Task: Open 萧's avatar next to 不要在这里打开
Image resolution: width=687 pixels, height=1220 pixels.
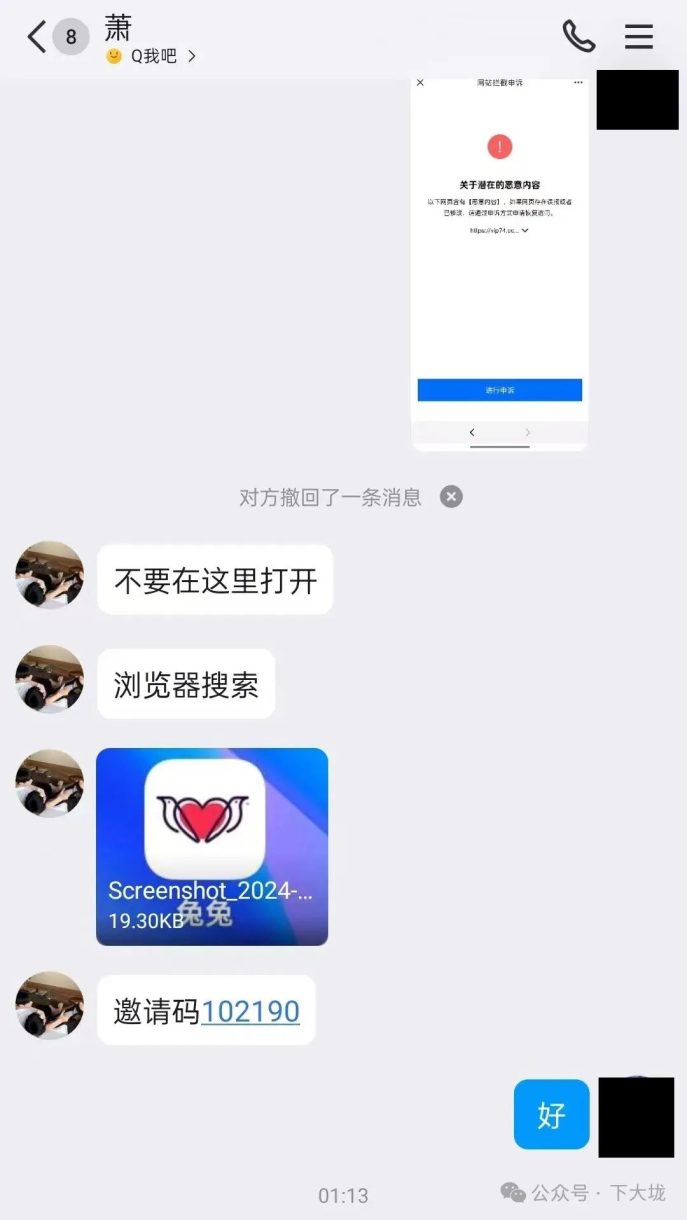Action: (50, 575)
